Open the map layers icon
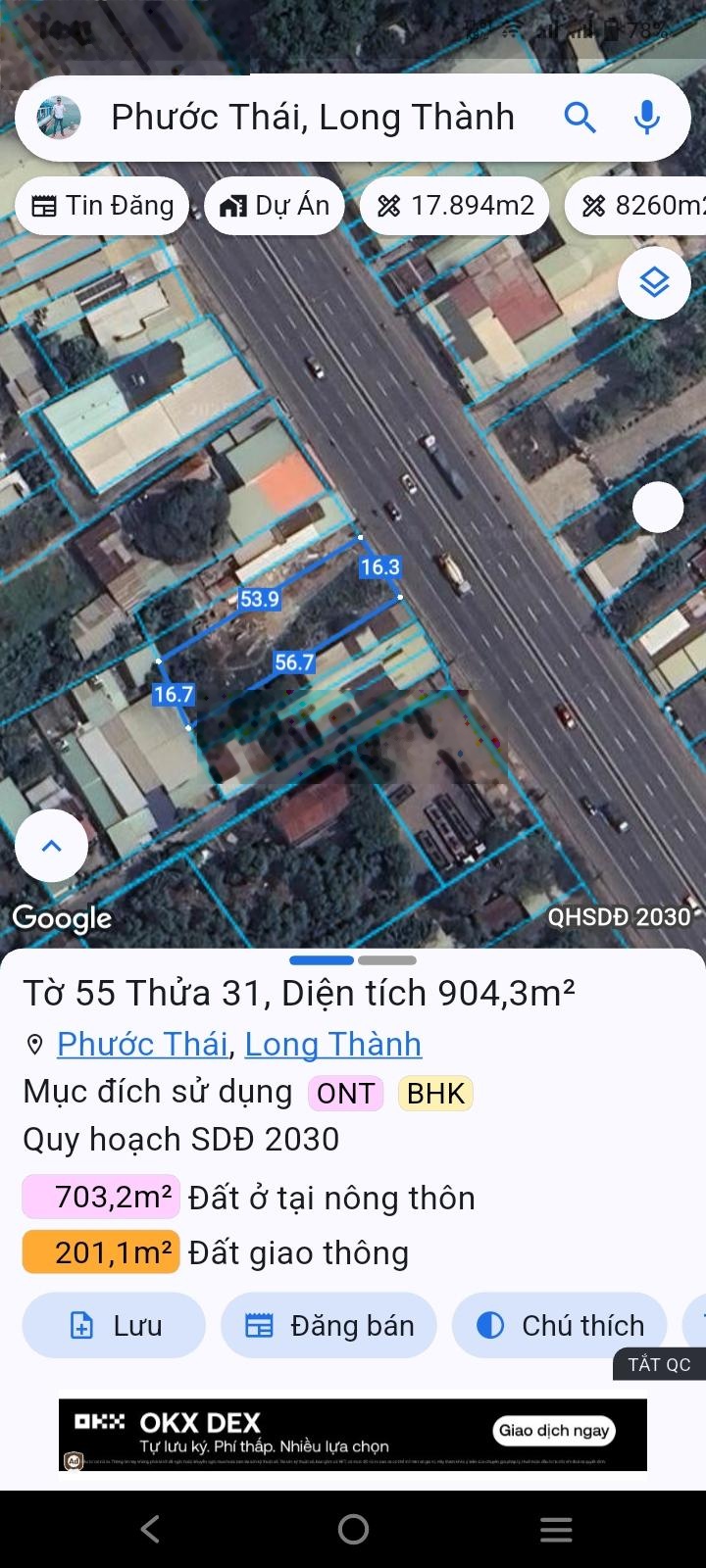The height and width of the screenshot is (1568, 706). click(x=653, y=282)
